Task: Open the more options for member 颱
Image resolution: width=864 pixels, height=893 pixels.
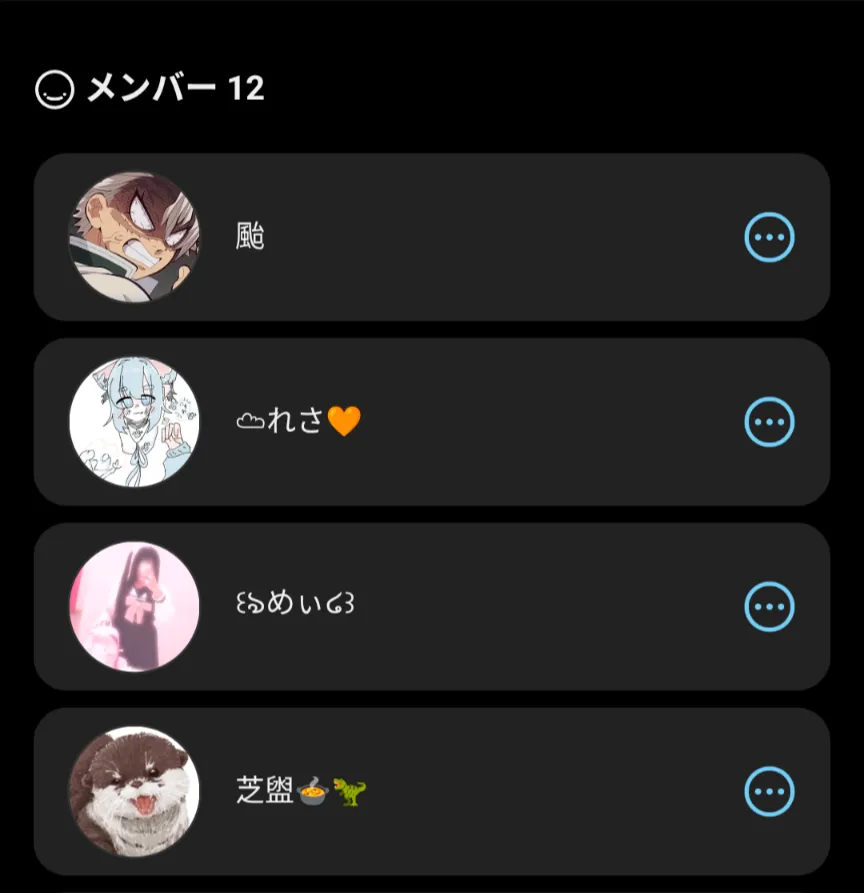Action: coord(769,237)
